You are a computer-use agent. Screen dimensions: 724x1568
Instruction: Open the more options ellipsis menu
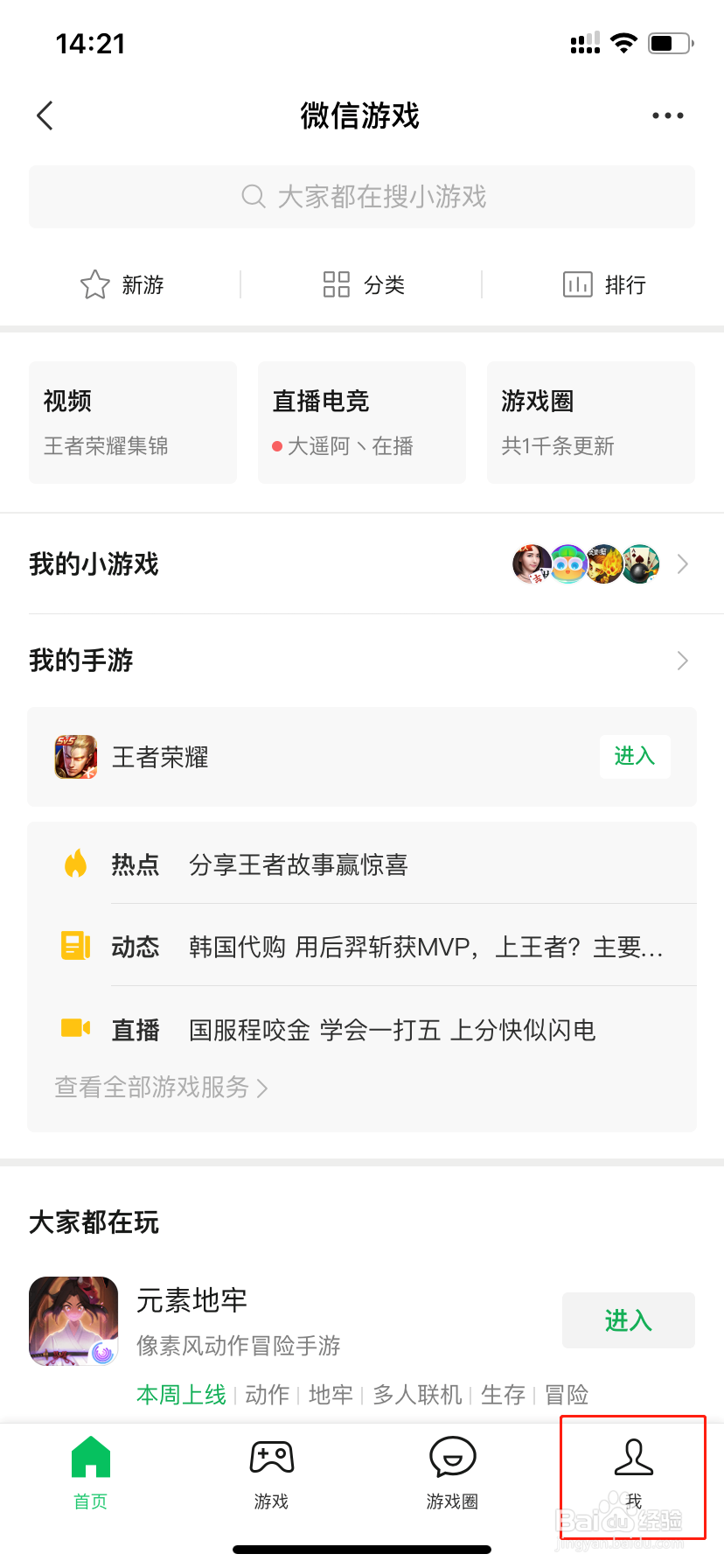tap(667, 115)
